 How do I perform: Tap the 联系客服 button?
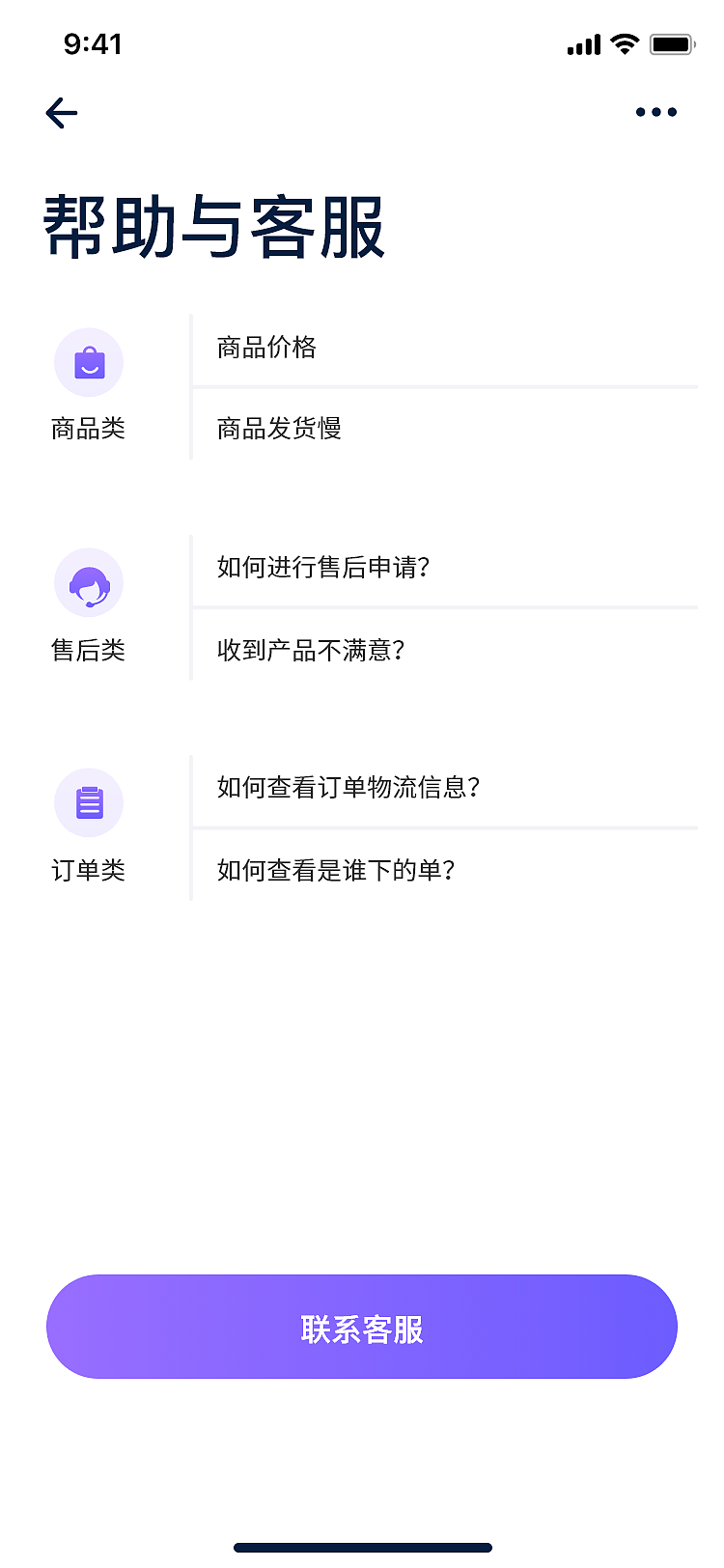(x=362, y=1327)
